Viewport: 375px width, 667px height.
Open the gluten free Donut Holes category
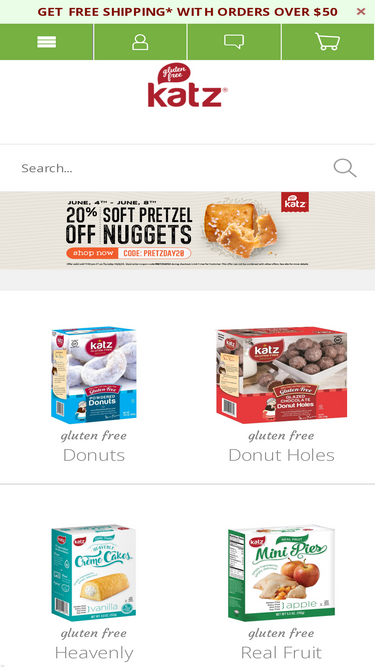pyautogui.click(x=281, y=395)
